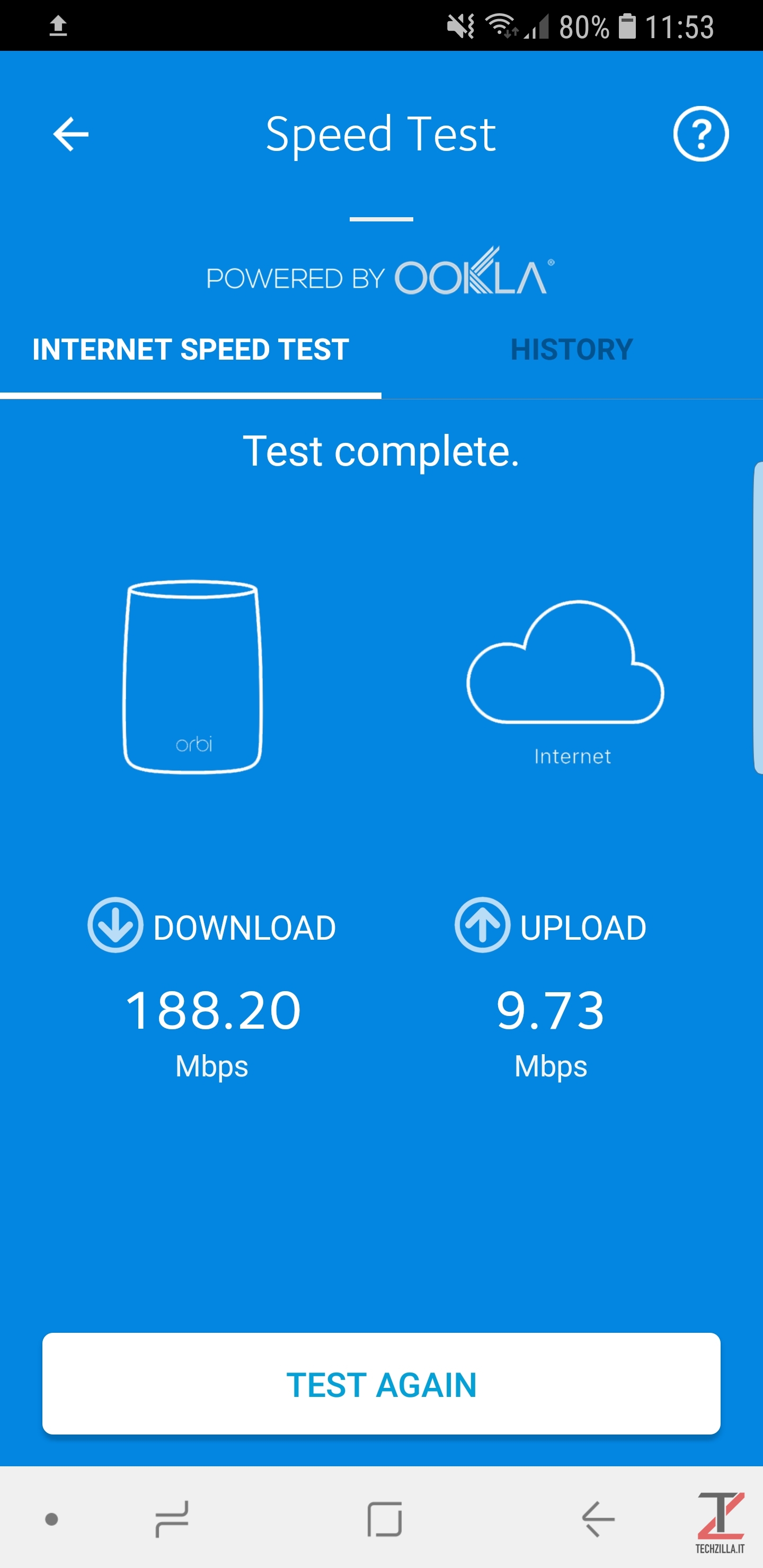
Task: Tap the system home button
Action: coord(384,1519)
